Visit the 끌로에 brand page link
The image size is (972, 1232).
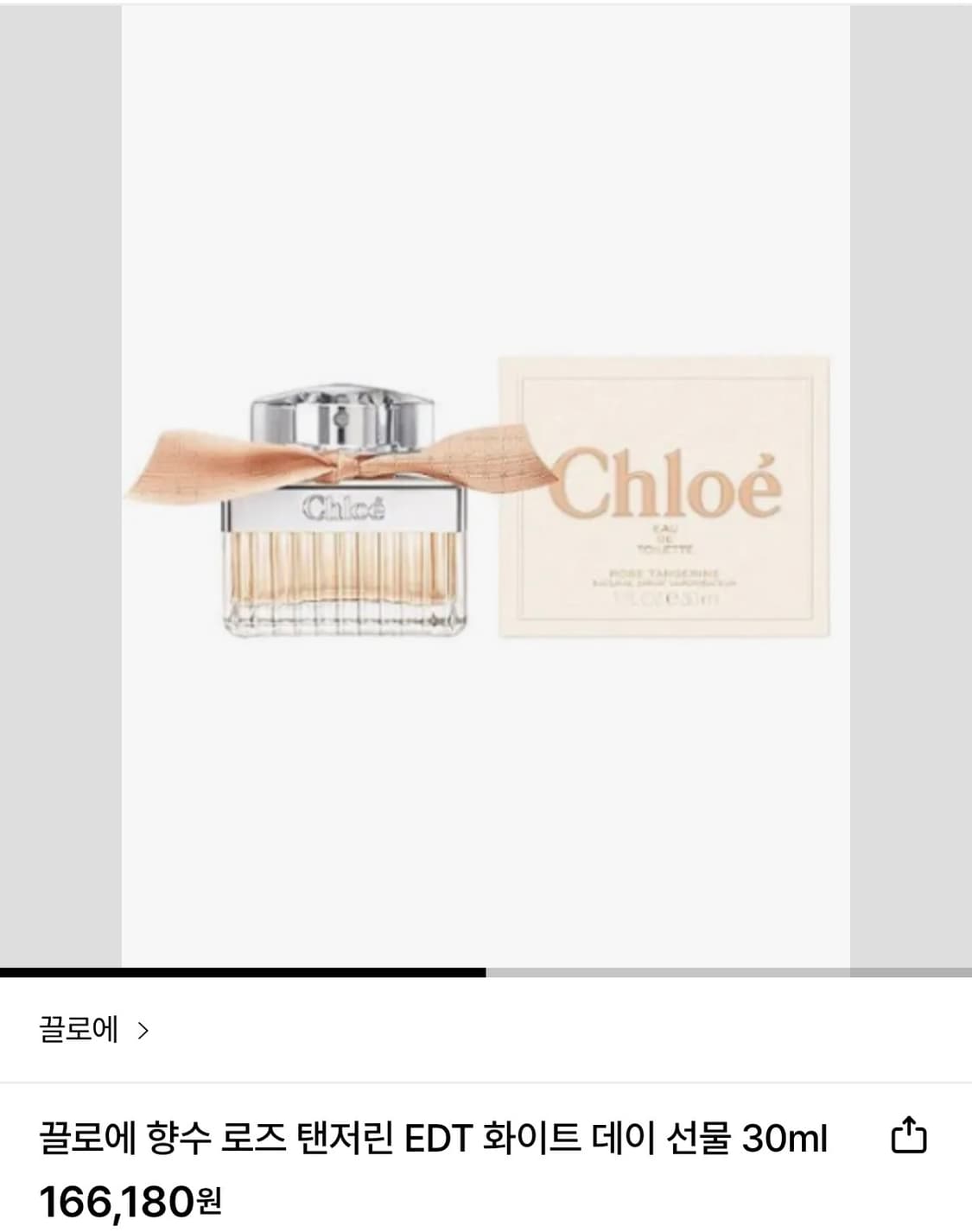pos(76,1032)
